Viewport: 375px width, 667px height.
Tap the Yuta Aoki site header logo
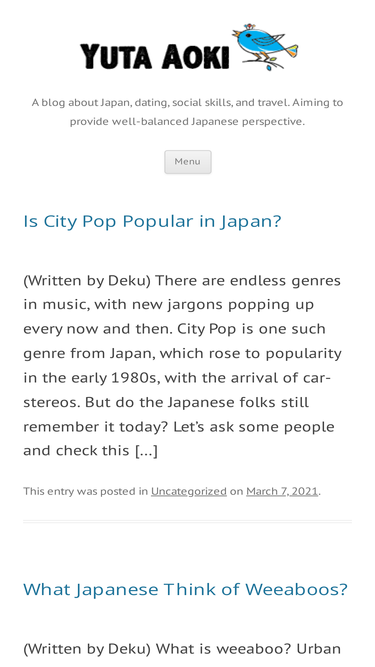189,48
